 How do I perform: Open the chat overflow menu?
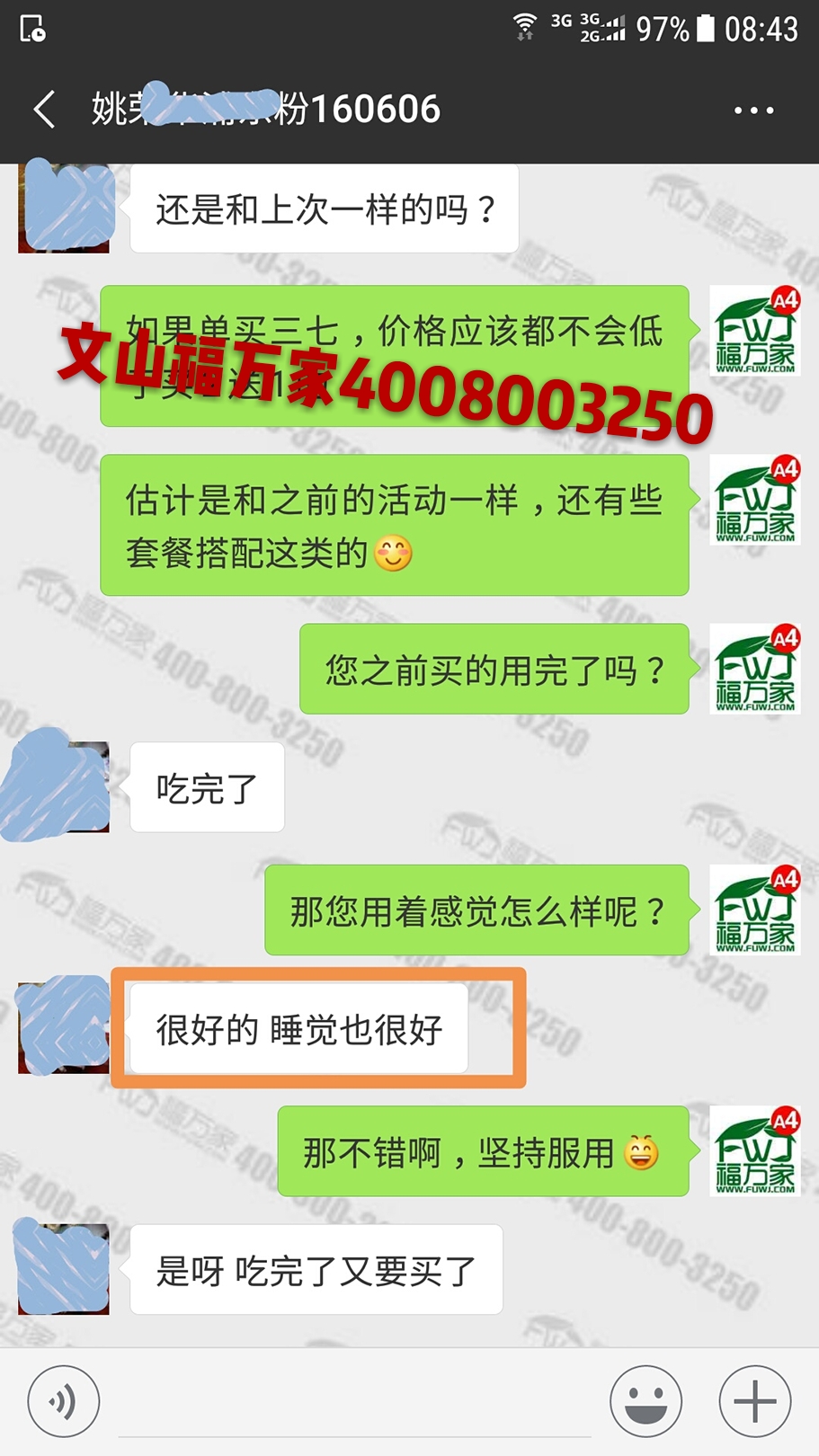tap(753, 111)
